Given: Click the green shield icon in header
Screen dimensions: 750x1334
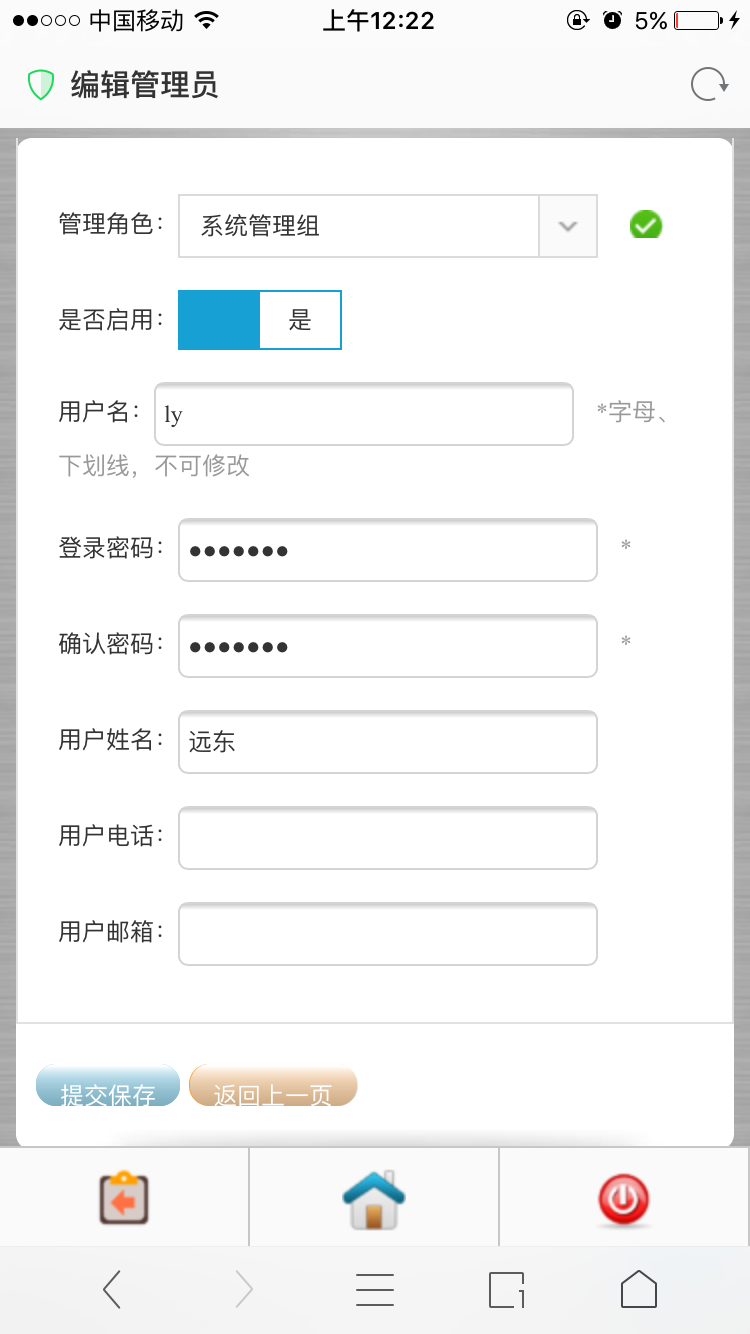Looking at the screenshot, I should (40, 84).
